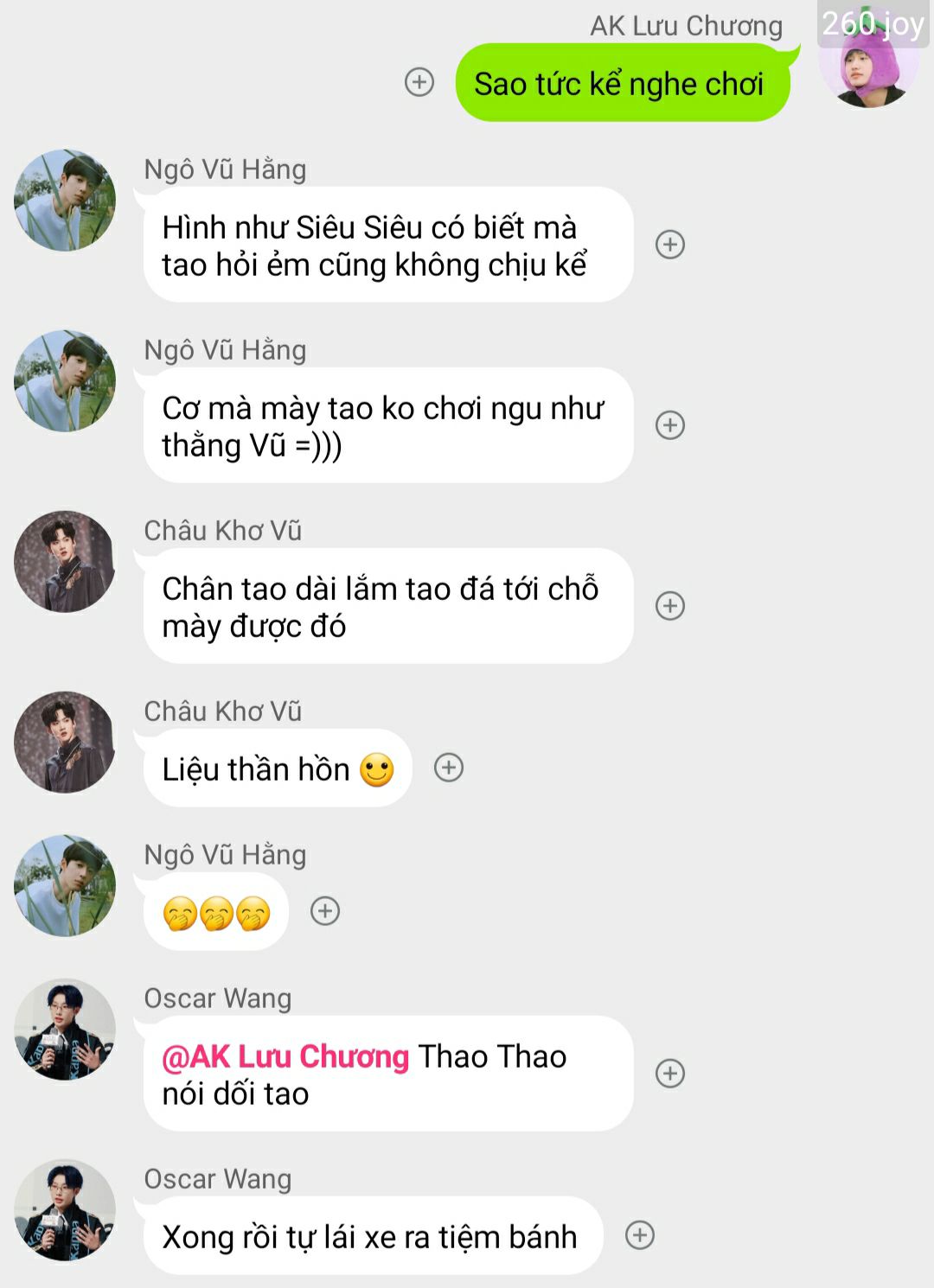Tap plus icon beside the three-emoji message
Screen dimensions: 934x1288
click(x=325, y=911)
